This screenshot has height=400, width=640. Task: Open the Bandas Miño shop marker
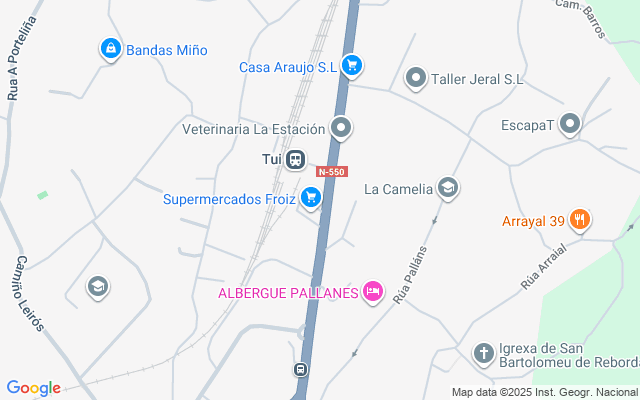pyautogui.click(x=110, y=48)
